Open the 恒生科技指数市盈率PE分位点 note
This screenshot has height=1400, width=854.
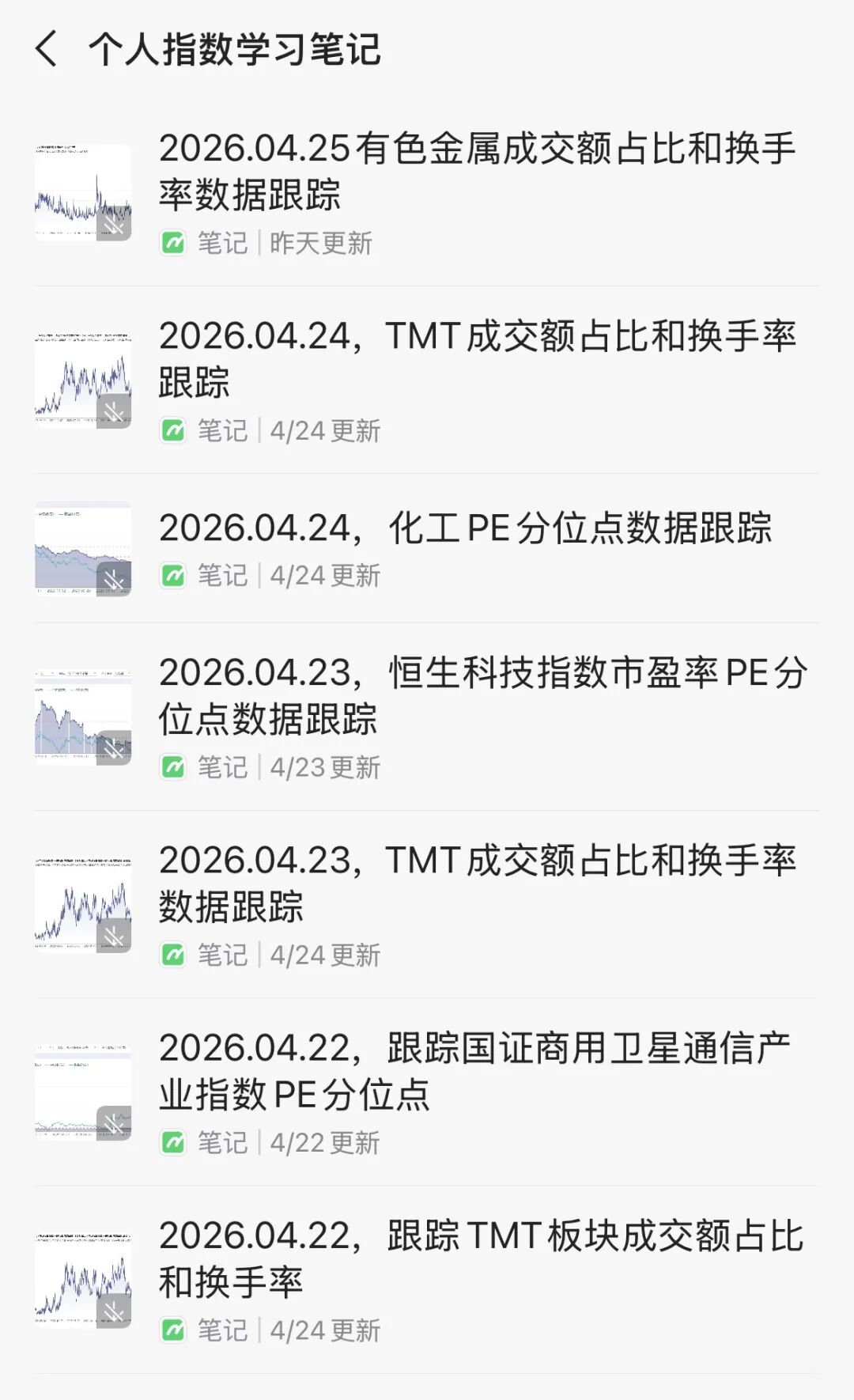click(x=427, y=717)
